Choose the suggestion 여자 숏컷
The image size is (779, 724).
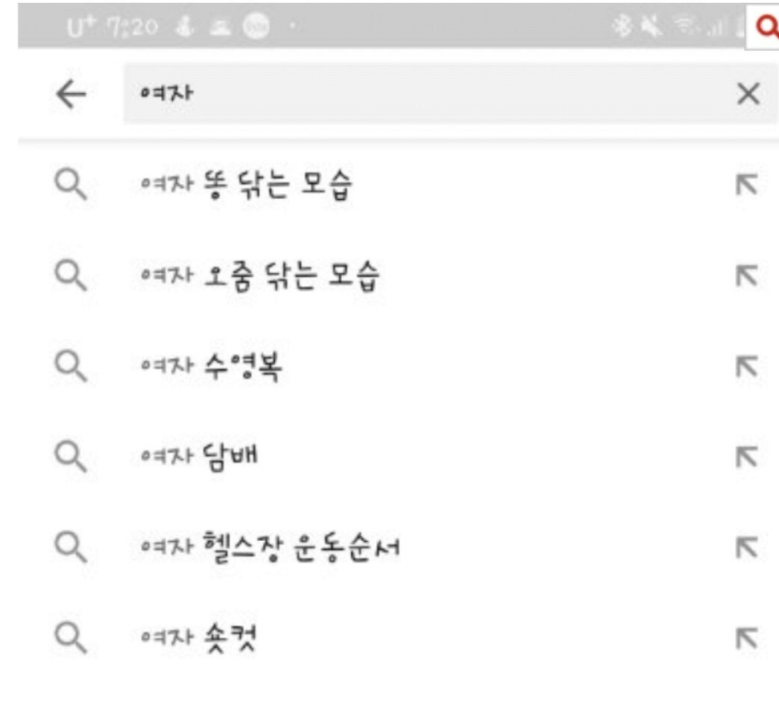point(198,638)
